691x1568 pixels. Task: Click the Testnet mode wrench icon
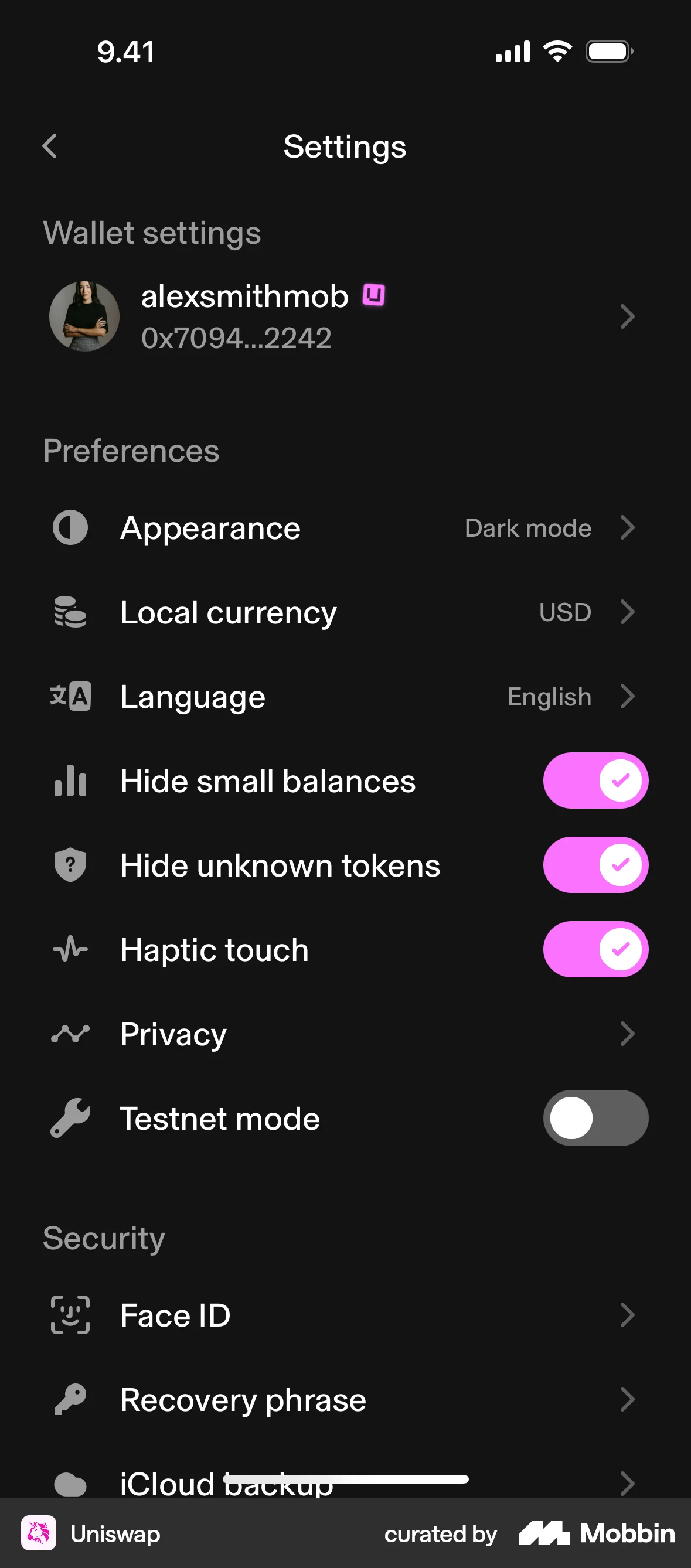click(x=69, y=1117)
